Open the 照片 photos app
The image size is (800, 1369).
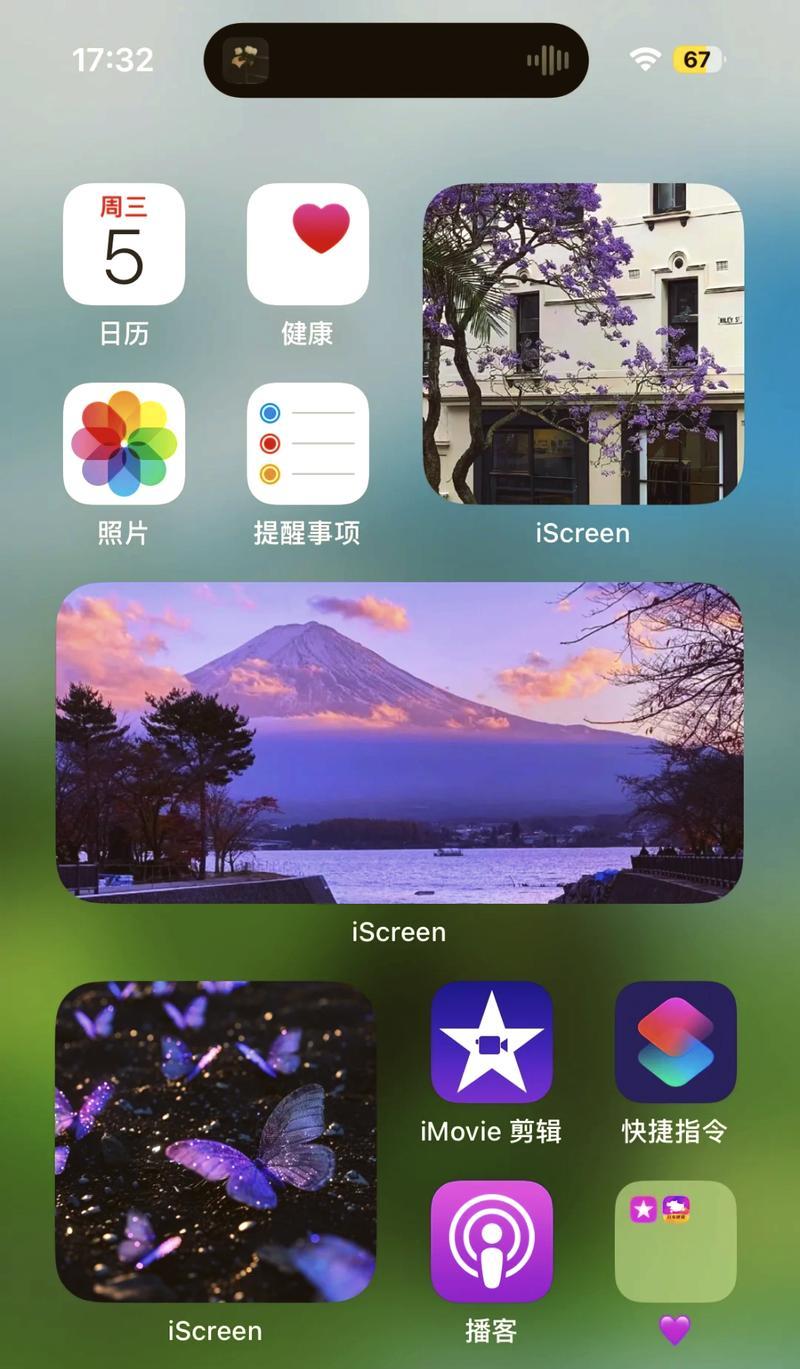pos(124,444)
